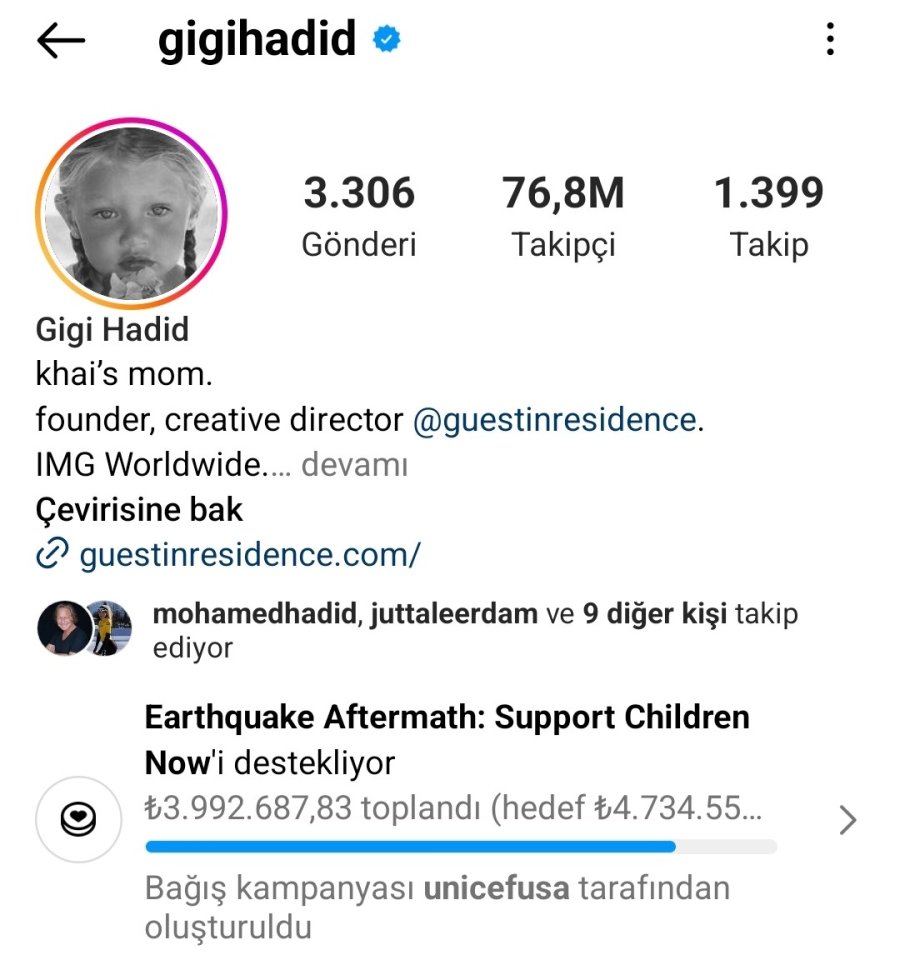
Task: Select Çevirisine bak to translate bio
Action: click(139, 510)
